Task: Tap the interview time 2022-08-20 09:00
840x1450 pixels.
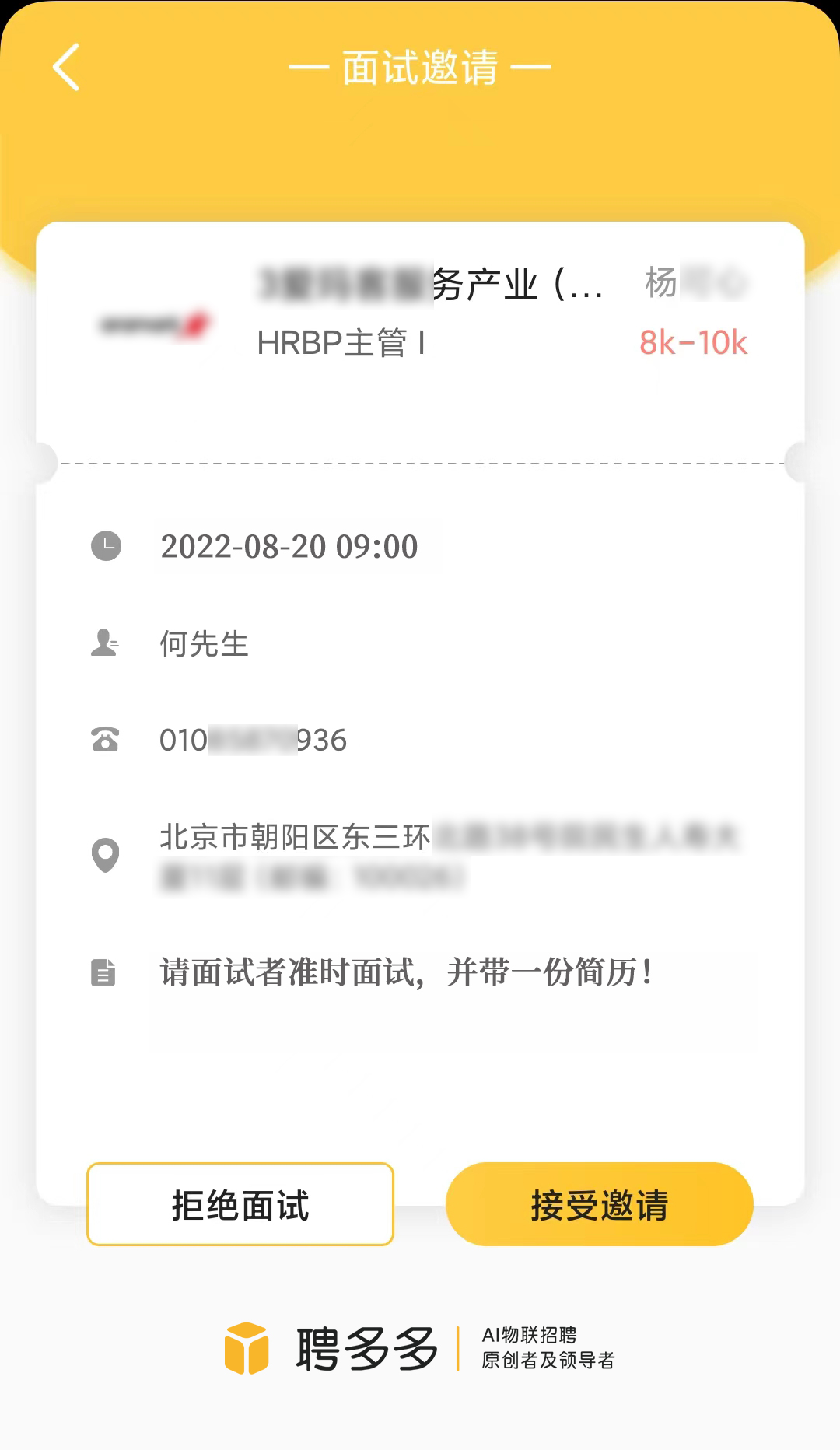Action: point(289,547)
